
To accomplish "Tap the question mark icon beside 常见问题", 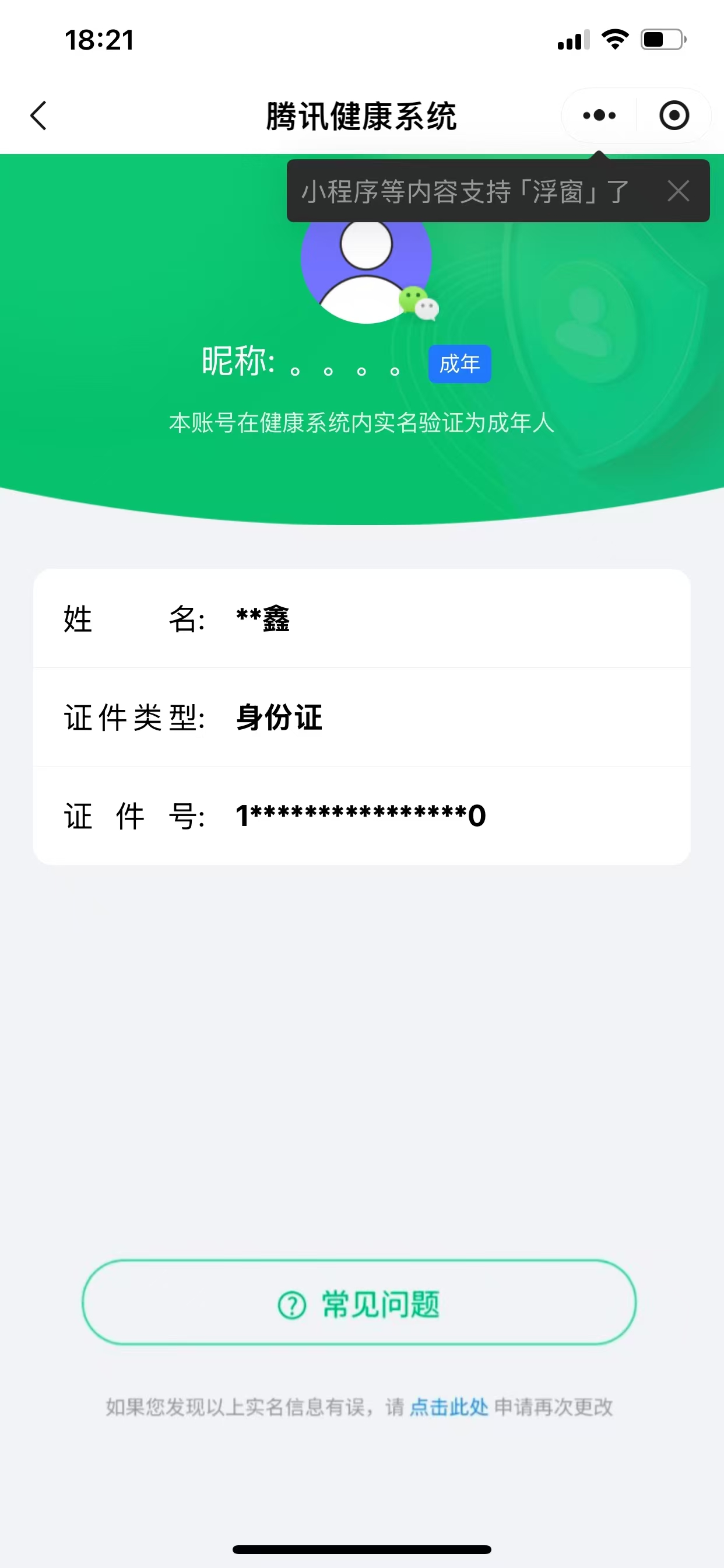I will click(291, 1303).
